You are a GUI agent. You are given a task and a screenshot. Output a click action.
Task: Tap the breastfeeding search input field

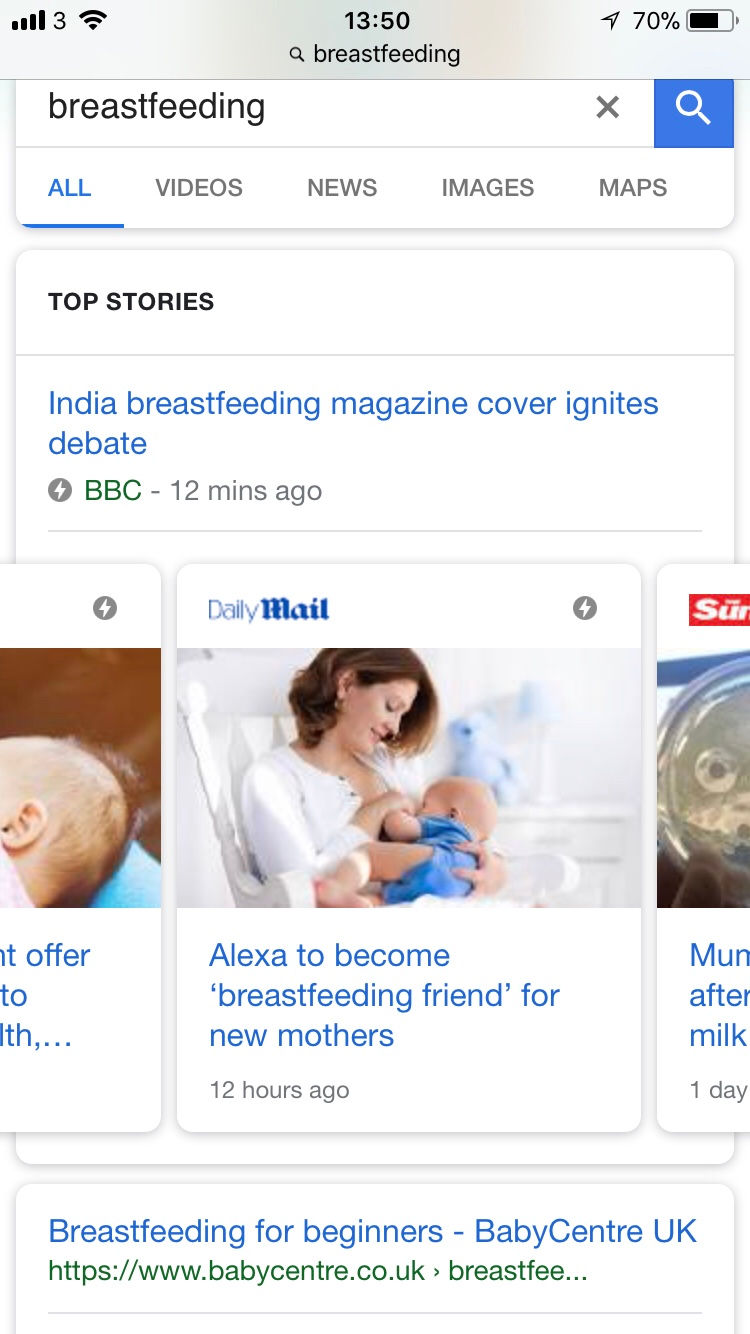click(x=300, y=107)
